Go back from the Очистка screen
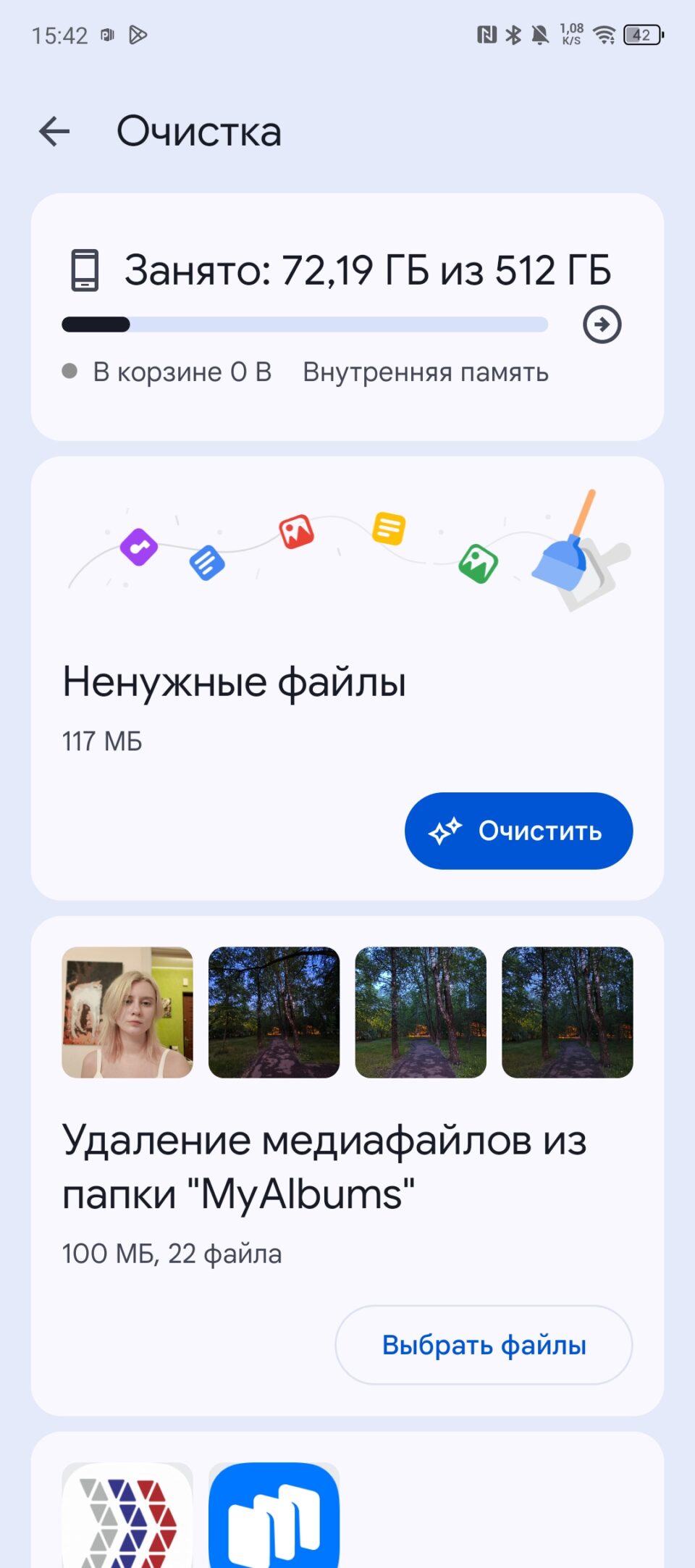Image resolution: width=695 pixels, height=1568 pixels. 54,132
